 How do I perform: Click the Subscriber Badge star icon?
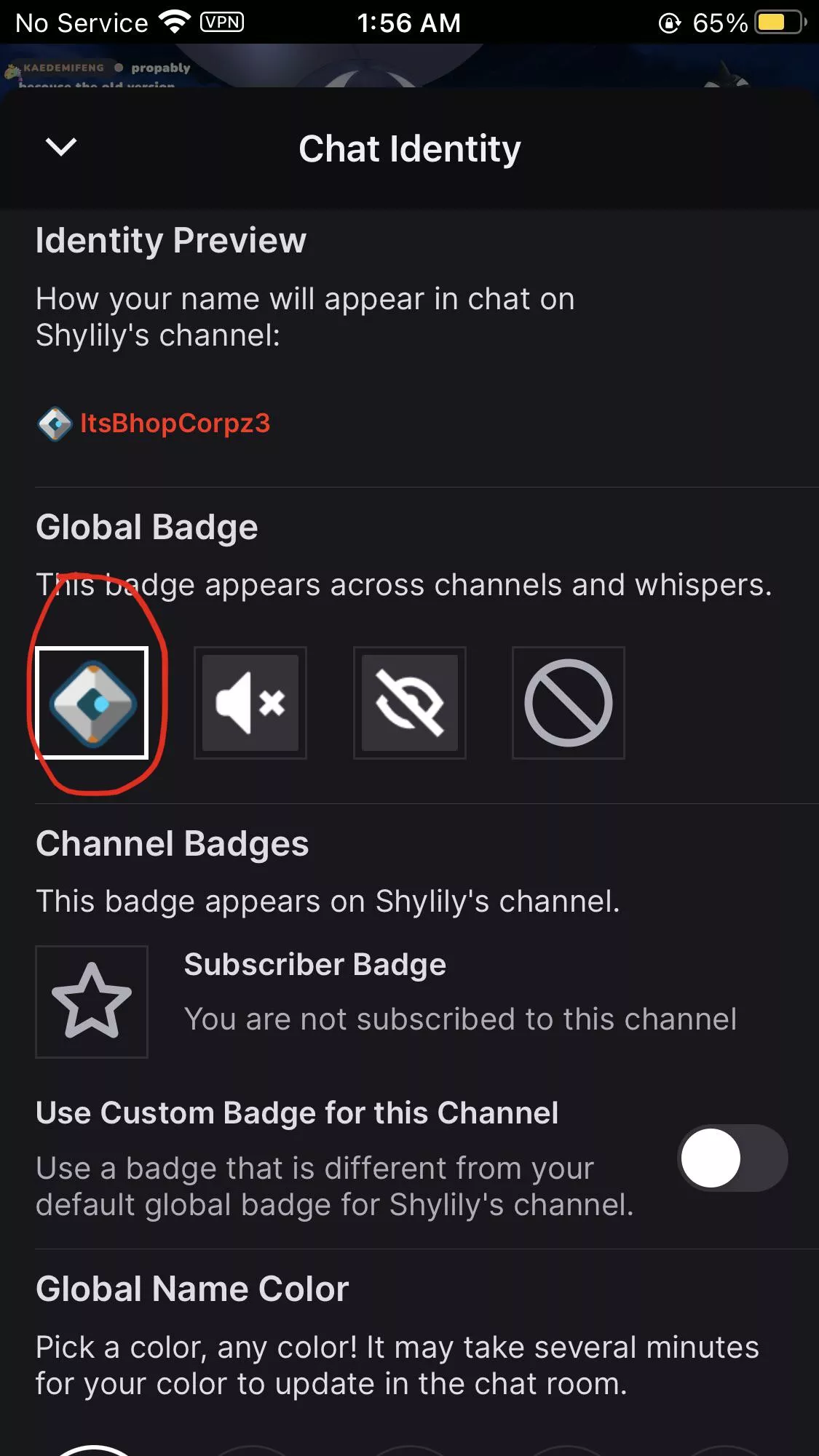coord(92,1001)
